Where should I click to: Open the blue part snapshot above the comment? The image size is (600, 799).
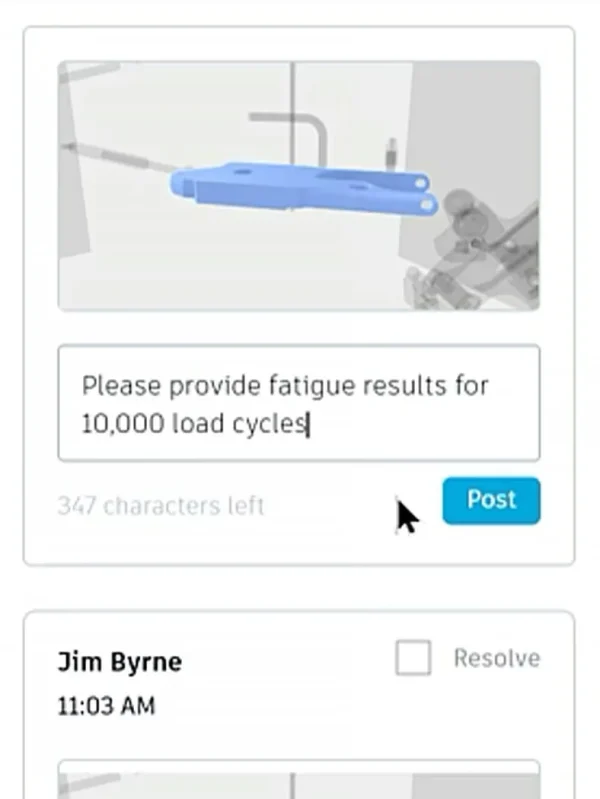[298, 186]
